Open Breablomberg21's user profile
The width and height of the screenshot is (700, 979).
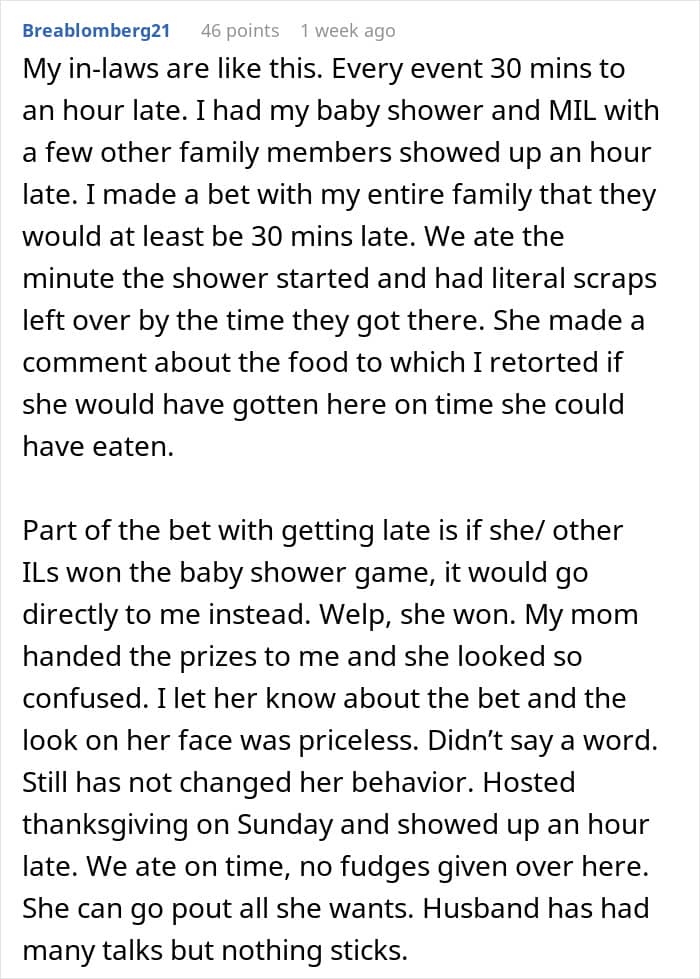96,31
